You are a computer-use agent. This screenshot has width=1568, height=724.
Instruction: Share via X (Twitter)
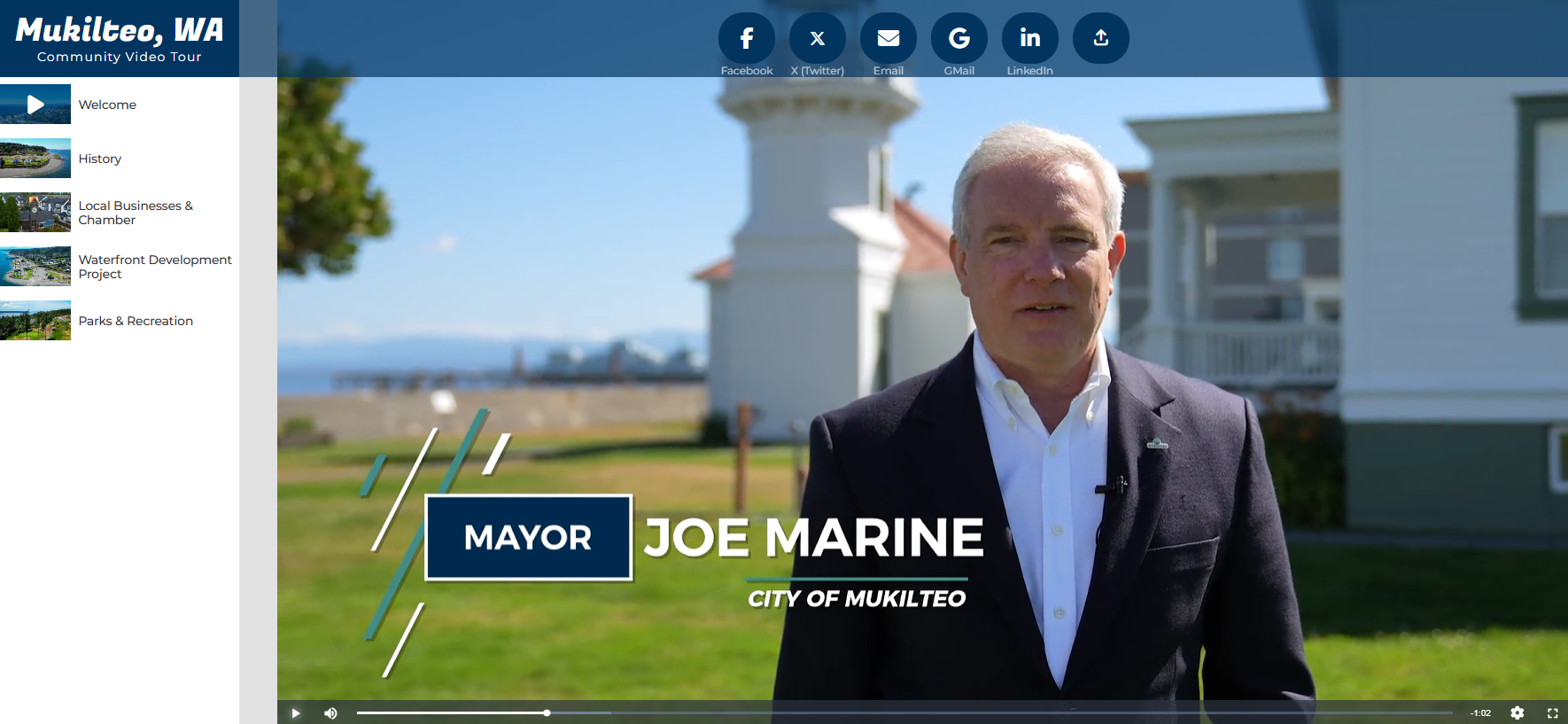817,38
